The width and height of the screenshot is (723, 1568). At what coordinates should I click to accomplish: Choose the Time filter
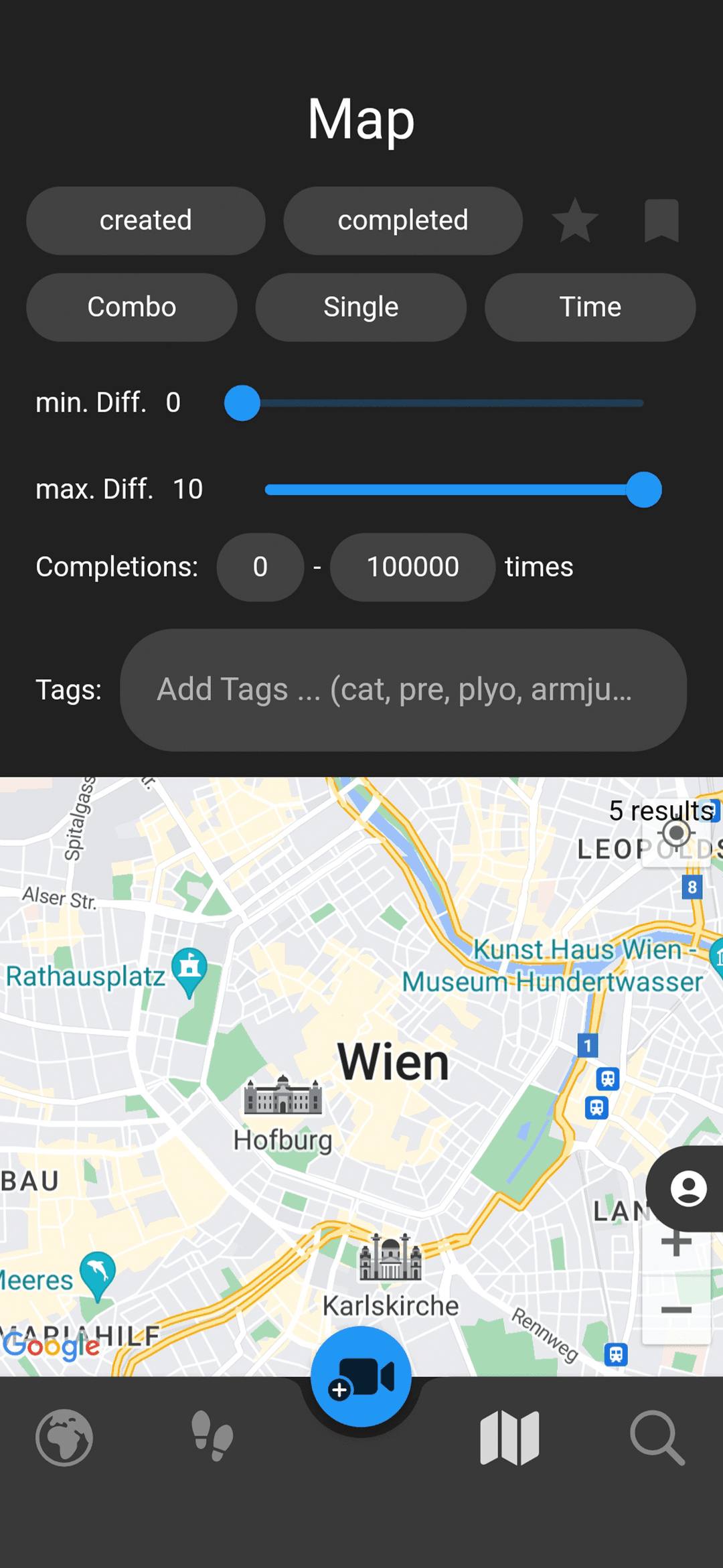pos(590,307)
